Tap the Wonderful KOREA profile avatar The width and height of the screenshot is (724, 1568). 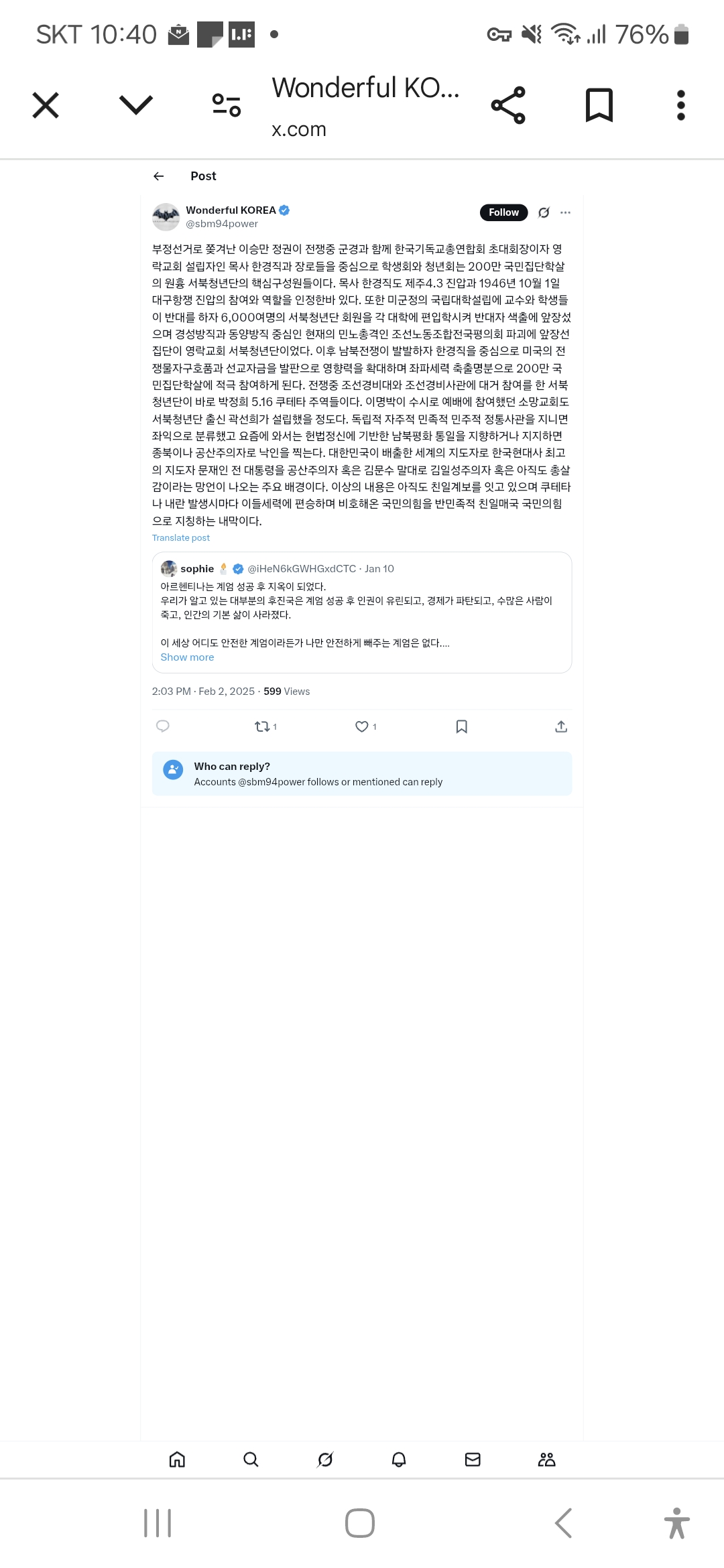point(165,213)
